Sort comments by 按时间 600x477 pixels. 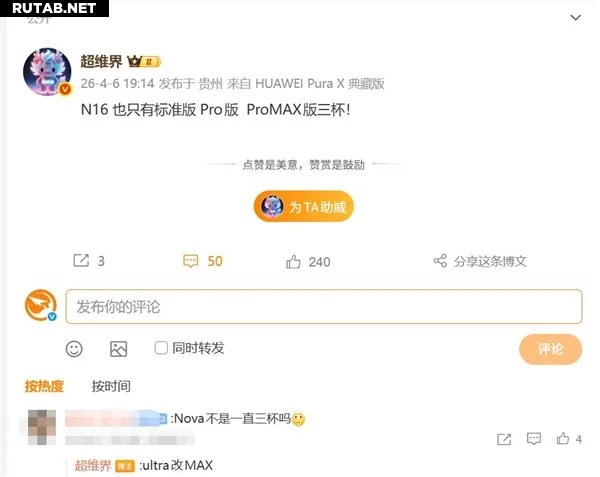(111, 386)
